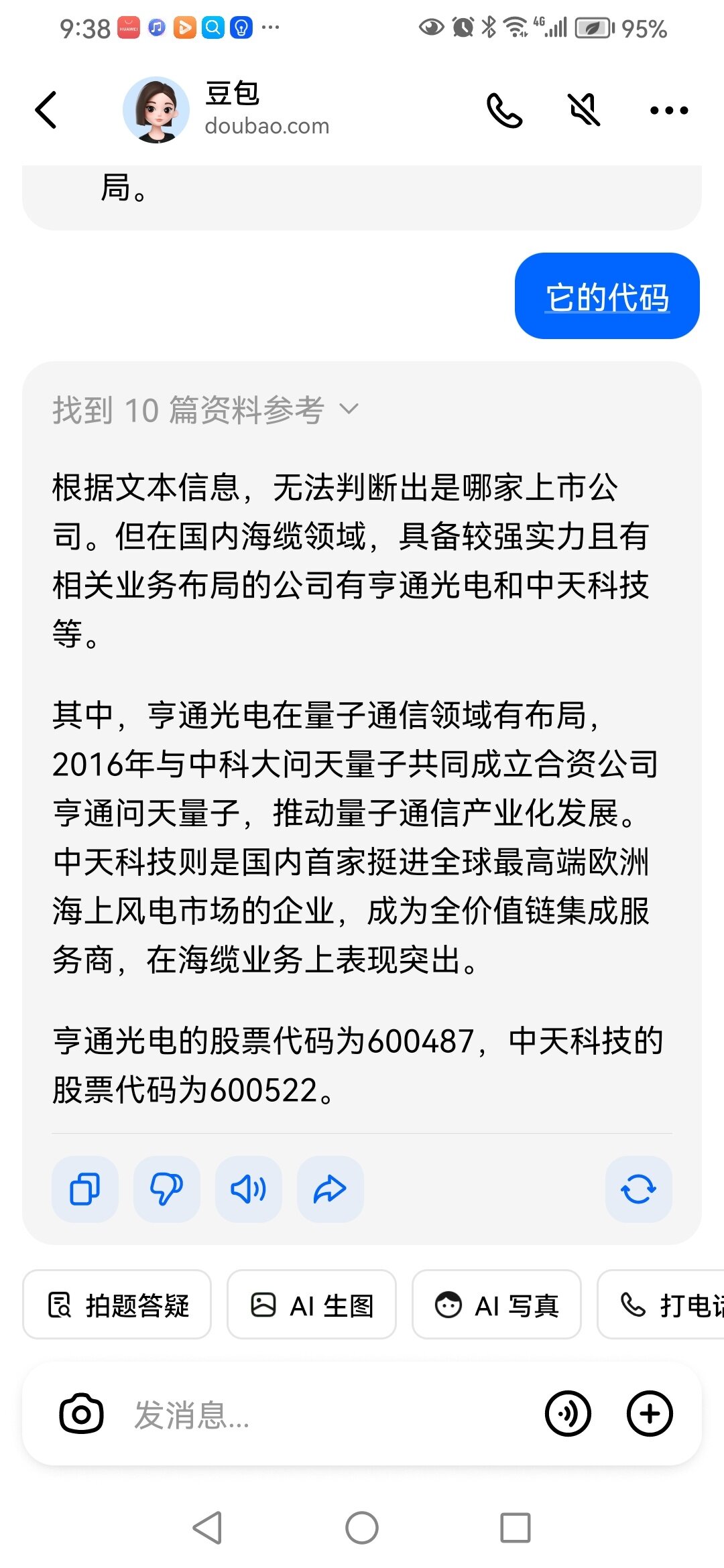
Task: Dislike the reply with thumbs down
Action: tap(167, 1189)
